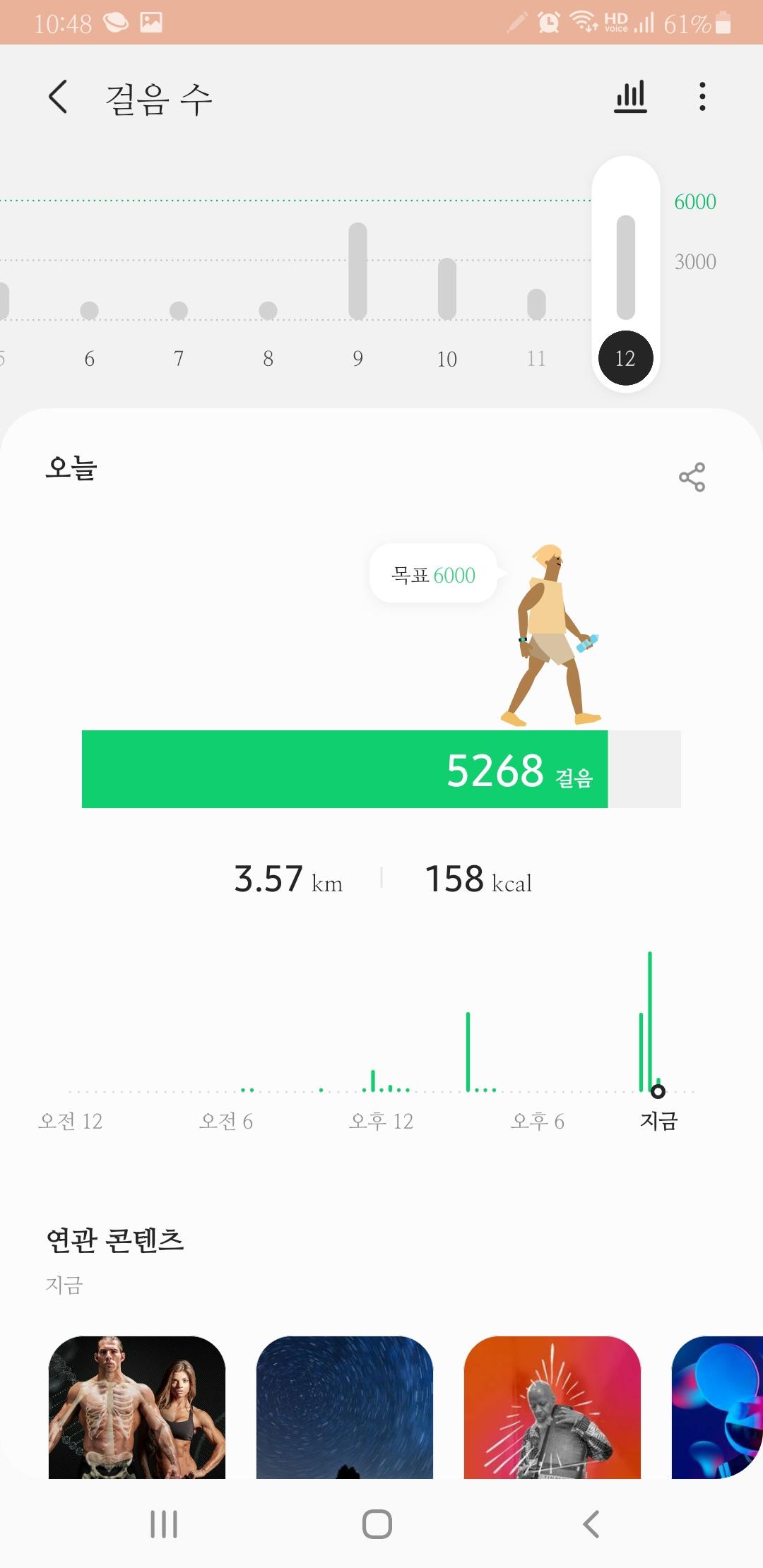
Task: Go to the home screen
Action: (377, 1524)
